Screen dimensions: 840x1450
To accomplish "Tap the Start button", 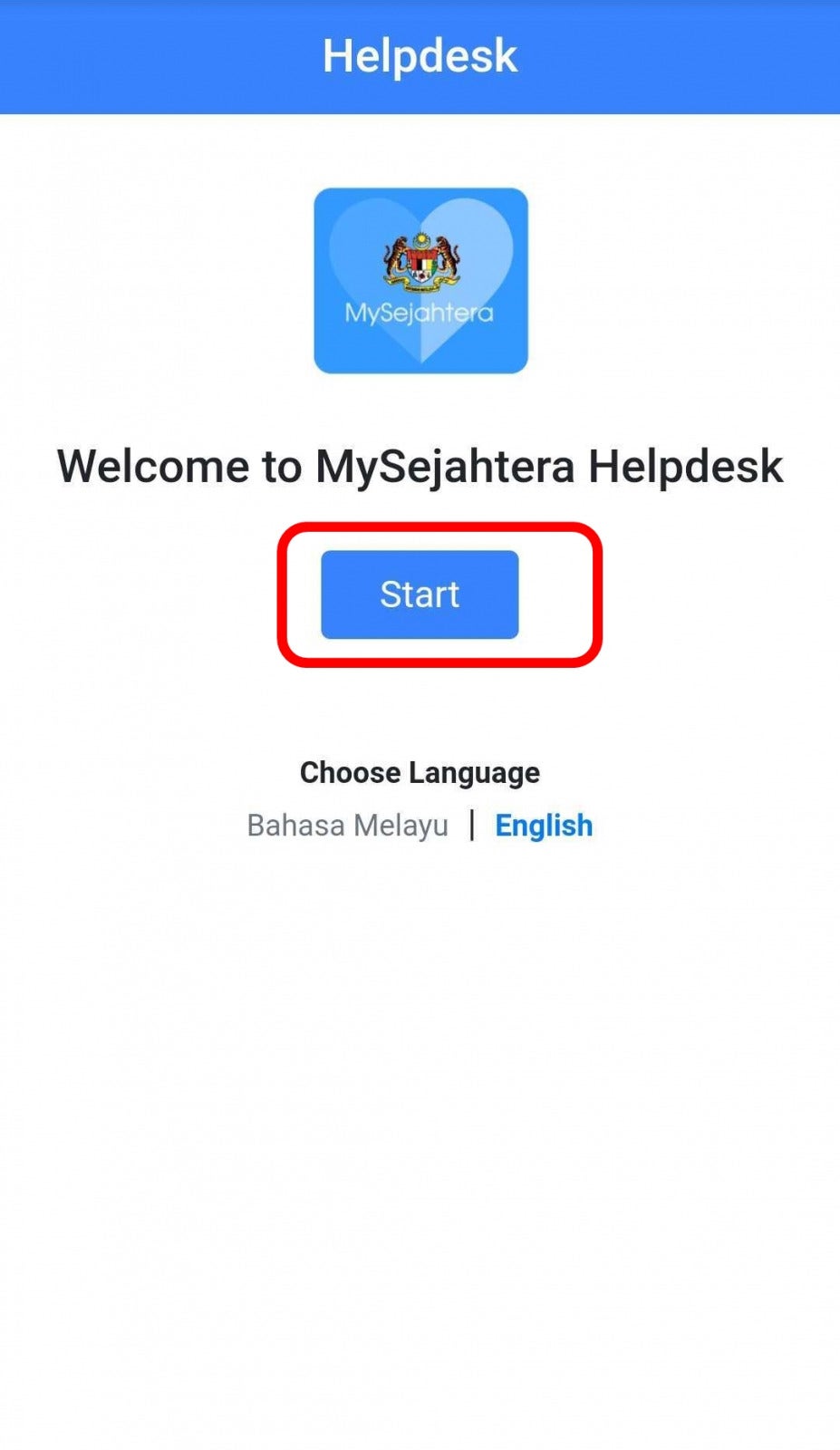I will 420,594.
